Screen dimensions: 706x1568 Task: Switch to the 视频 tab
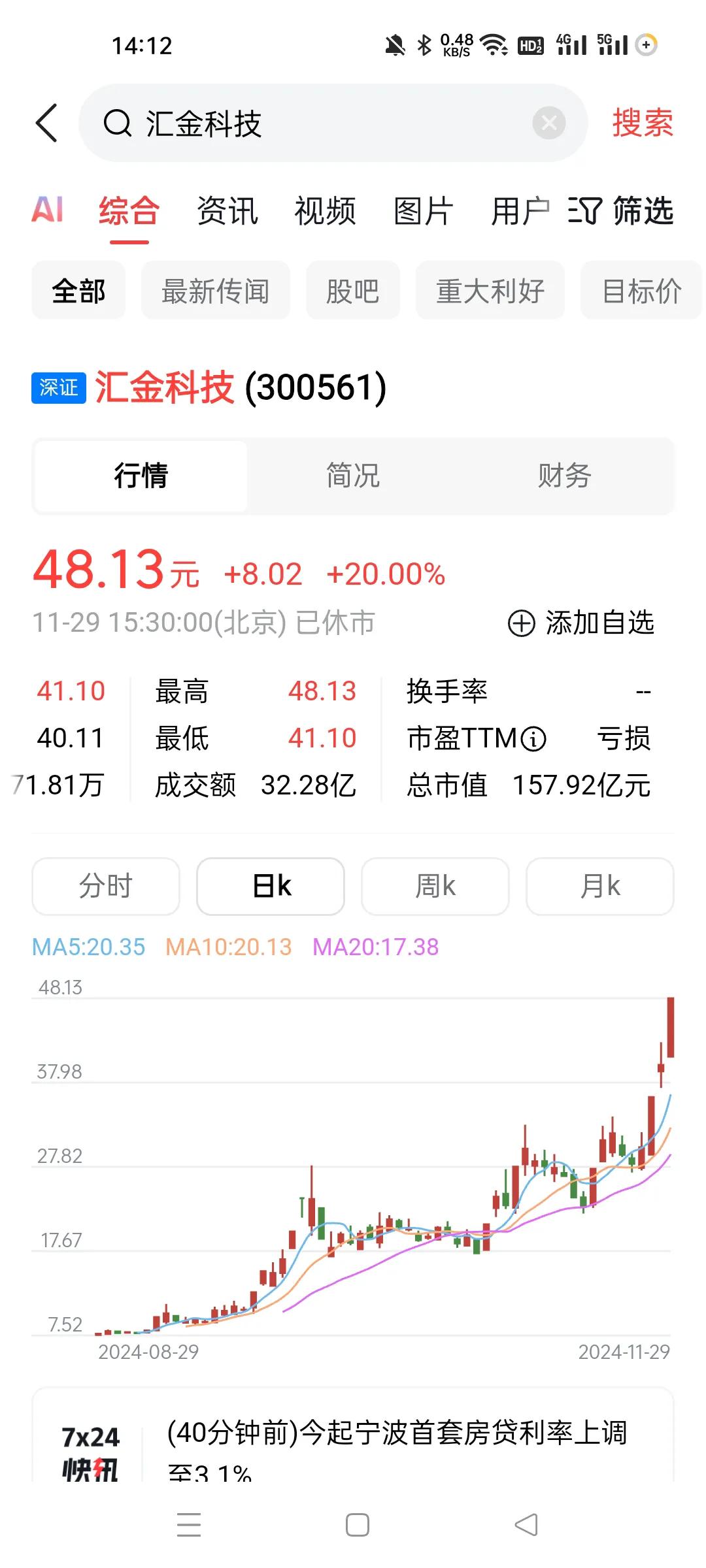325,210
